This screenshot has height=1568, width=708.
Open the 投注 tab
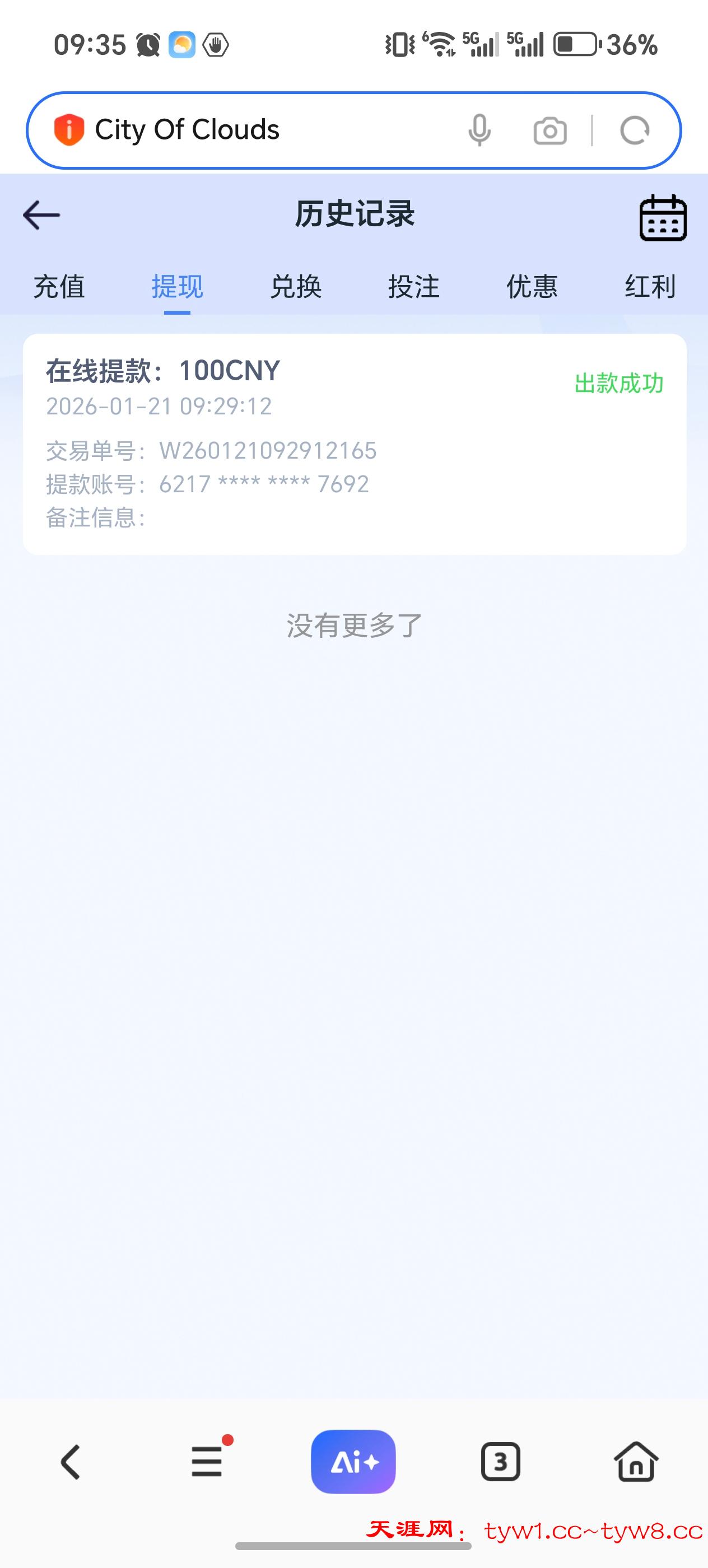pyautogui.click(x=414, y=287)
